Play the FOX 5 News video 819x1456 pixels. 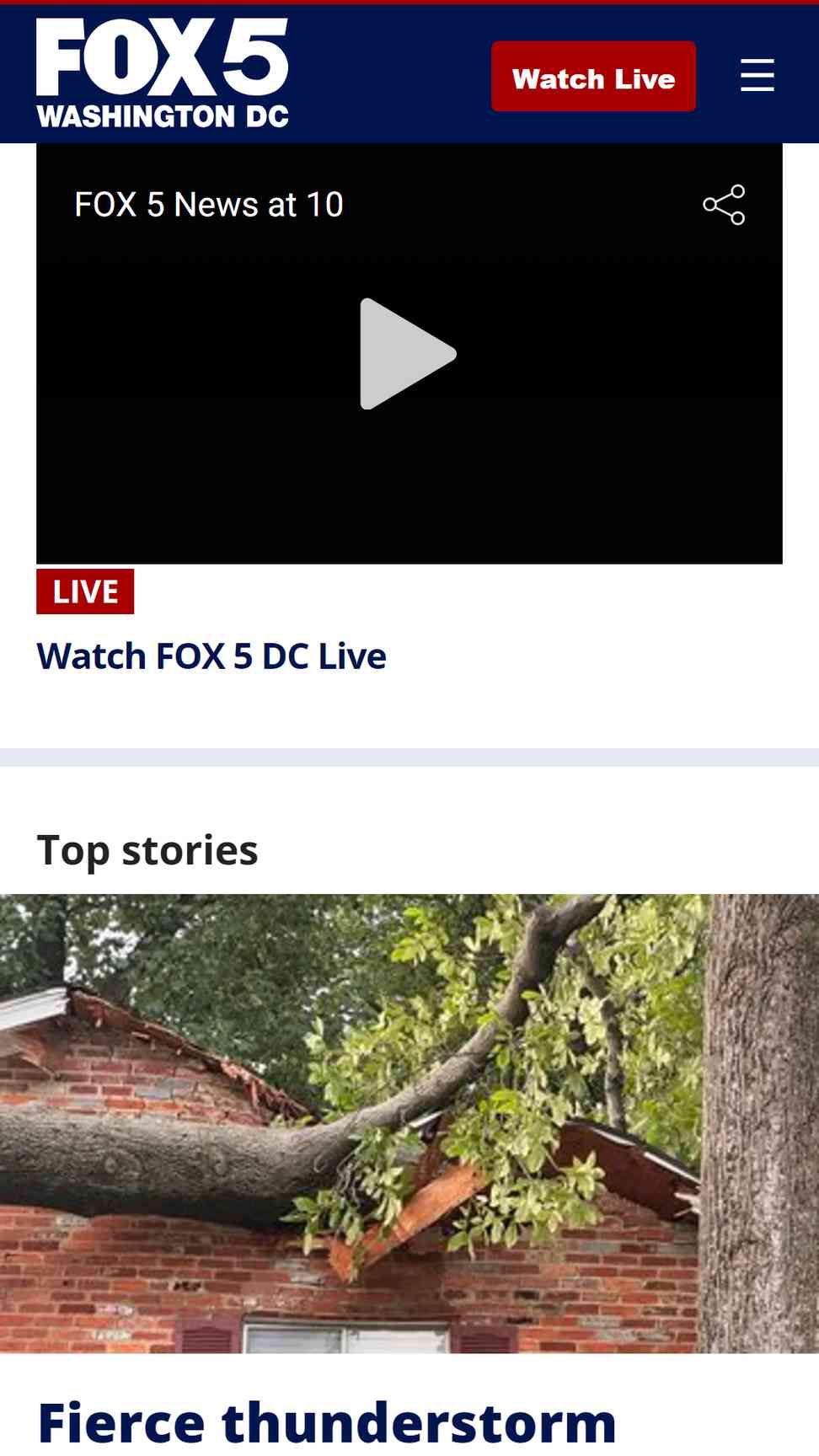pyautogui.click(x=409, y=354)
